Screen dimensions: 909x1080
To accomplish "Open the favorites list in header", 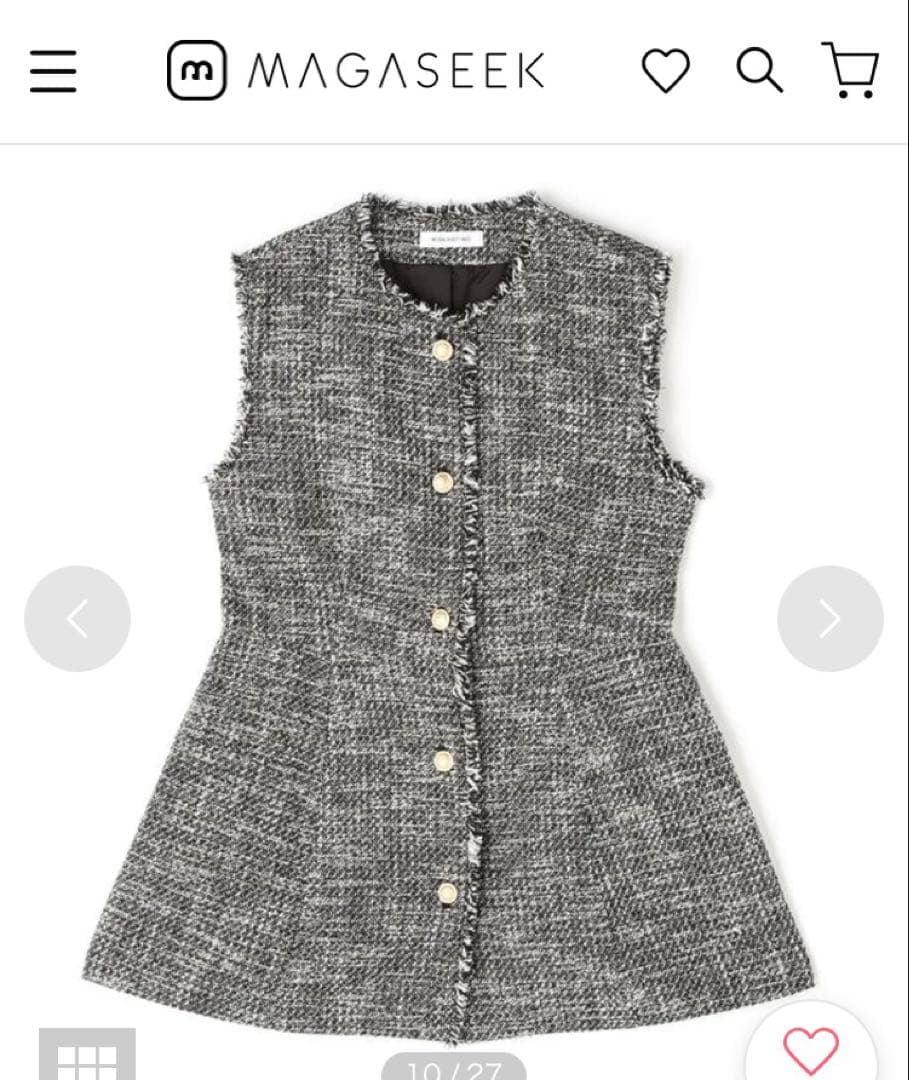I will point(665,71).
